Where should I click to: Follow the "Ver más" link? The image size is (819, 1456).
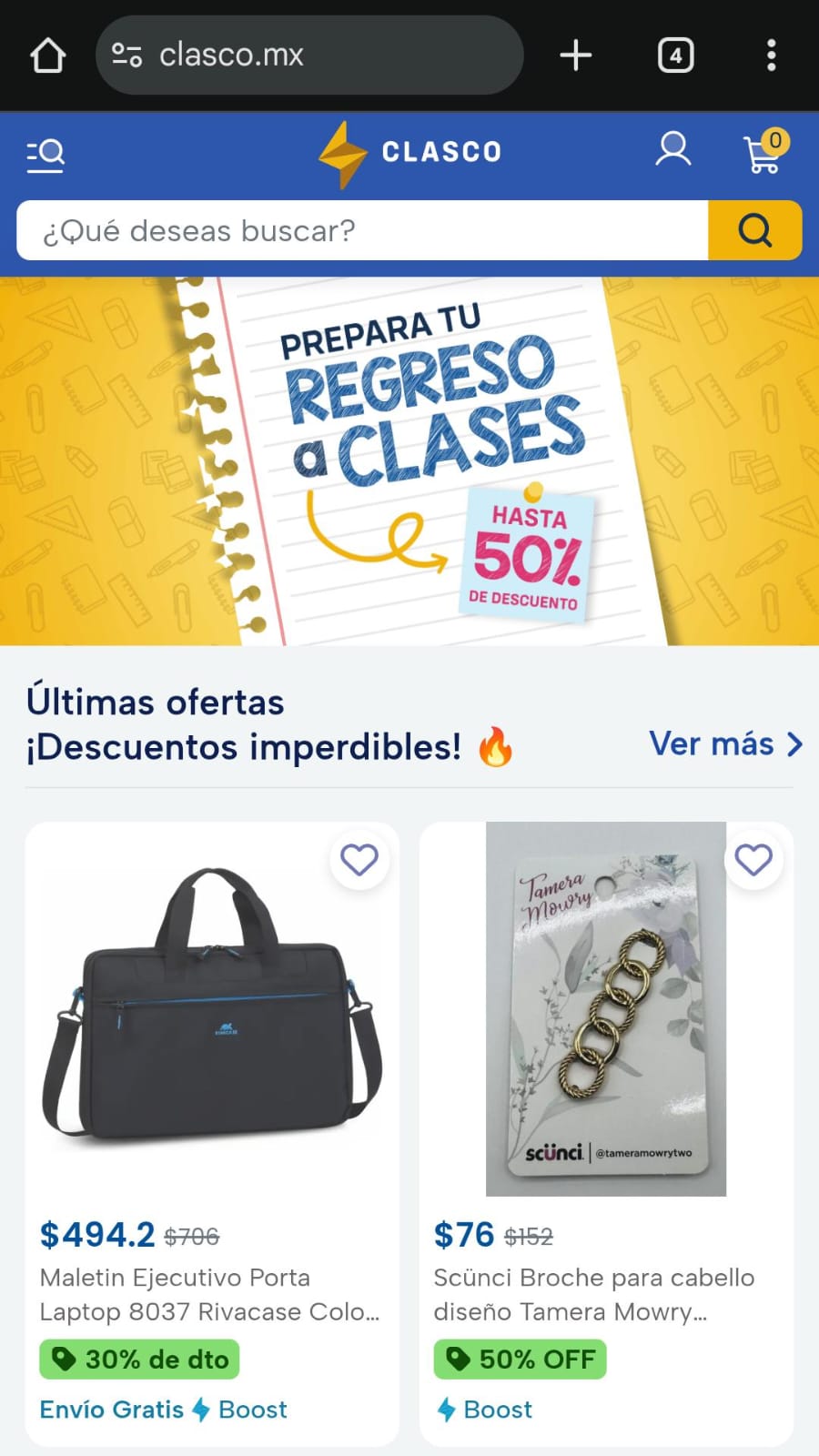(725, 744)
